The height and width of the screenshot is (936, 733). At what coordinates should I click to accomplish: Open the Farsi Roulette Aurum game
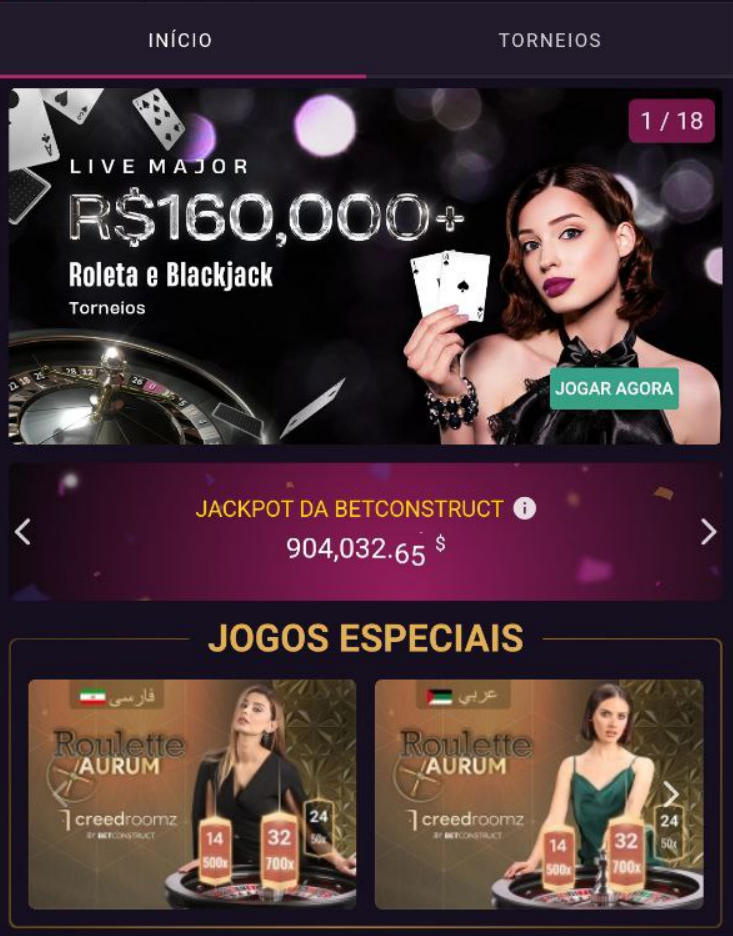coord(192,795)
